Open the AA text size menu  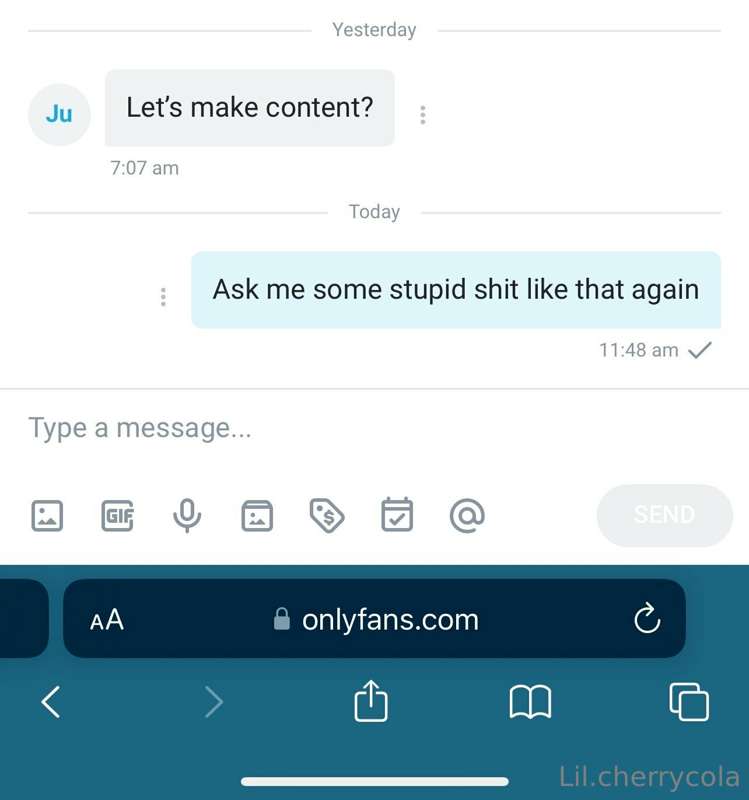[x=107, y=620]
